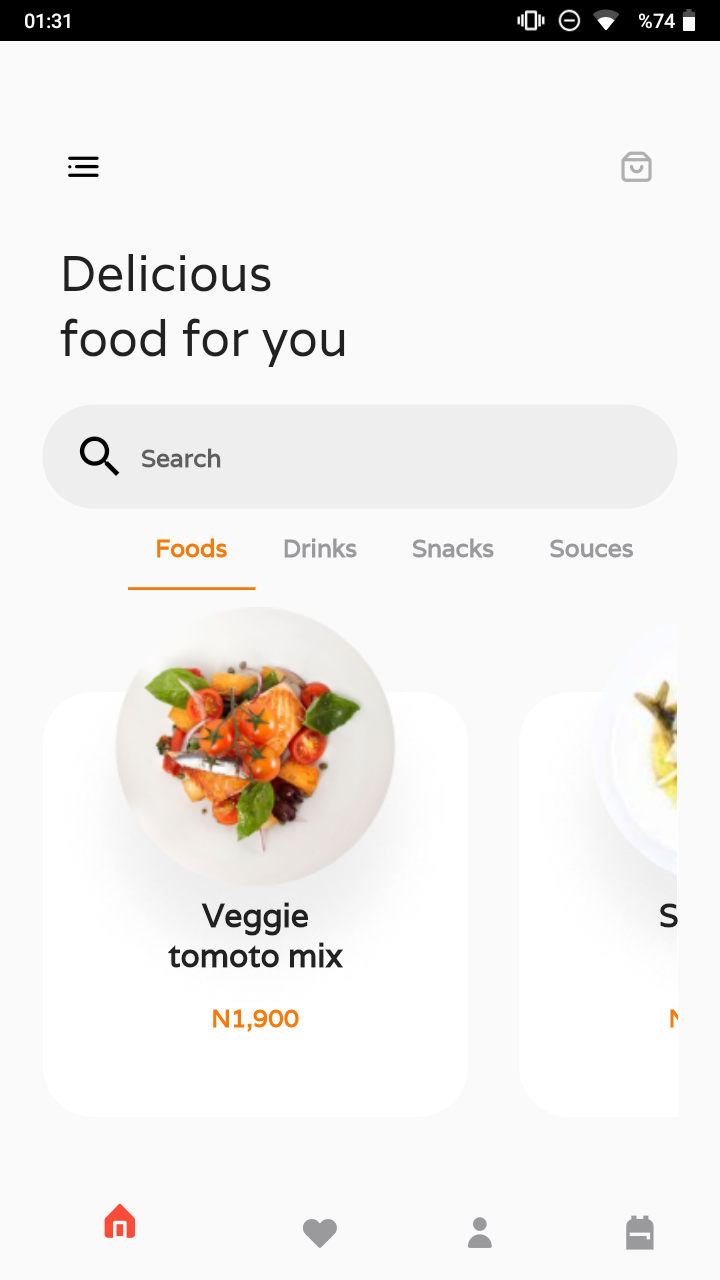Open the navigation drawer menu
This screenshot has height=1280, width=720.
(83, 166)
